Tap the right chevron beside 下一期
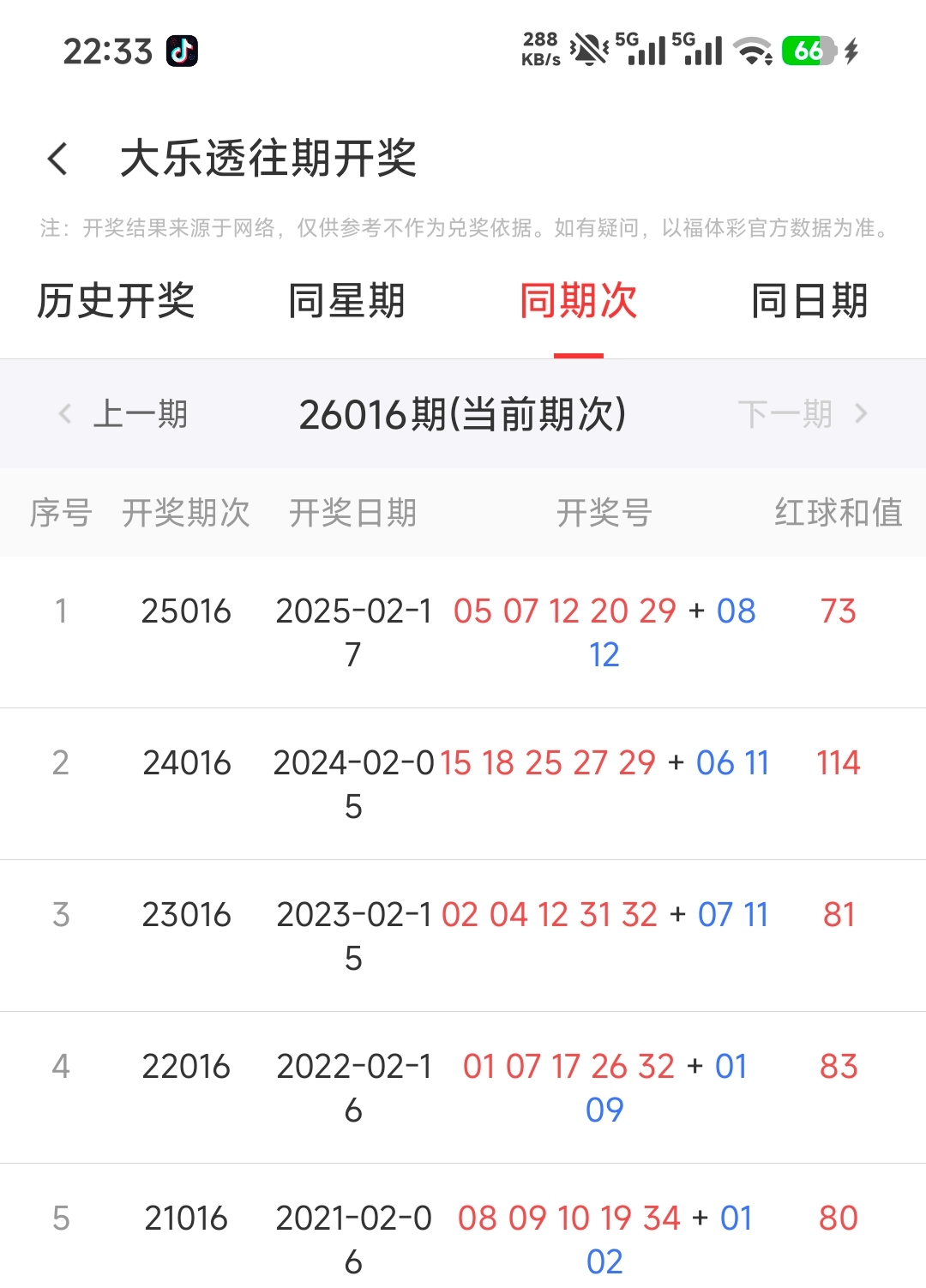Screen dimensions: 926x1288 (862, 414)
